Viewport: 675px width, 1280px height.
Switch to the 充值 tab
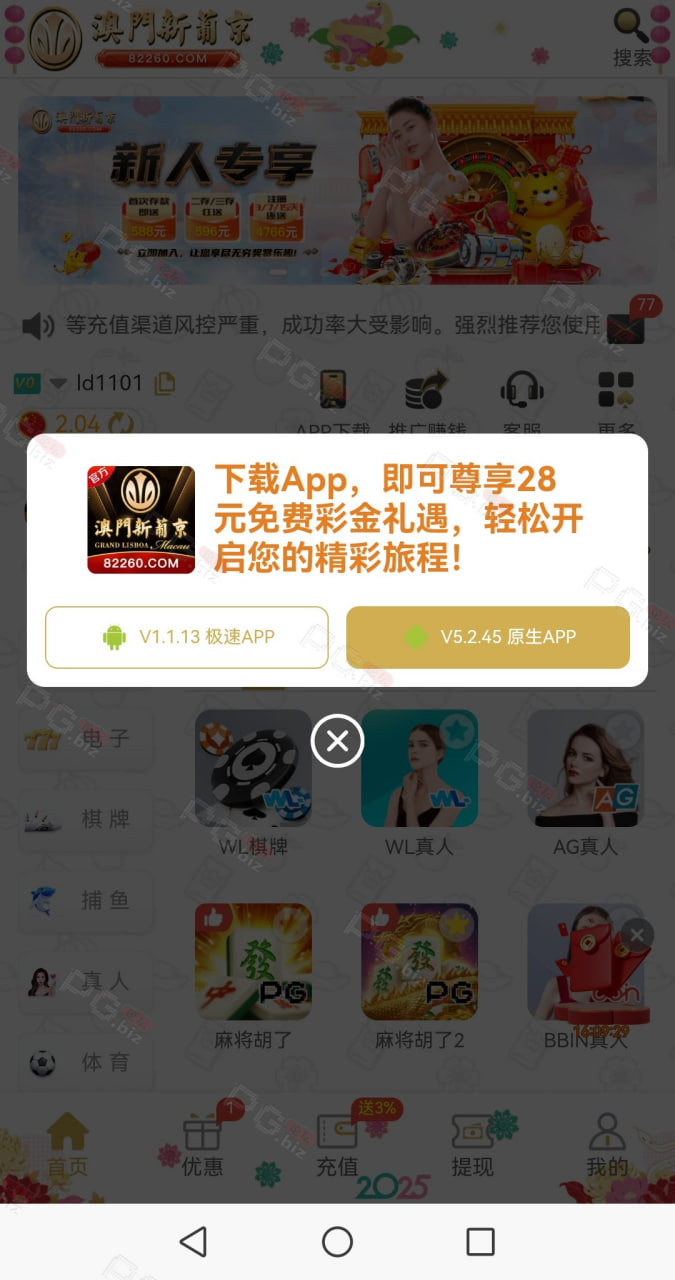click(337, 1146)
